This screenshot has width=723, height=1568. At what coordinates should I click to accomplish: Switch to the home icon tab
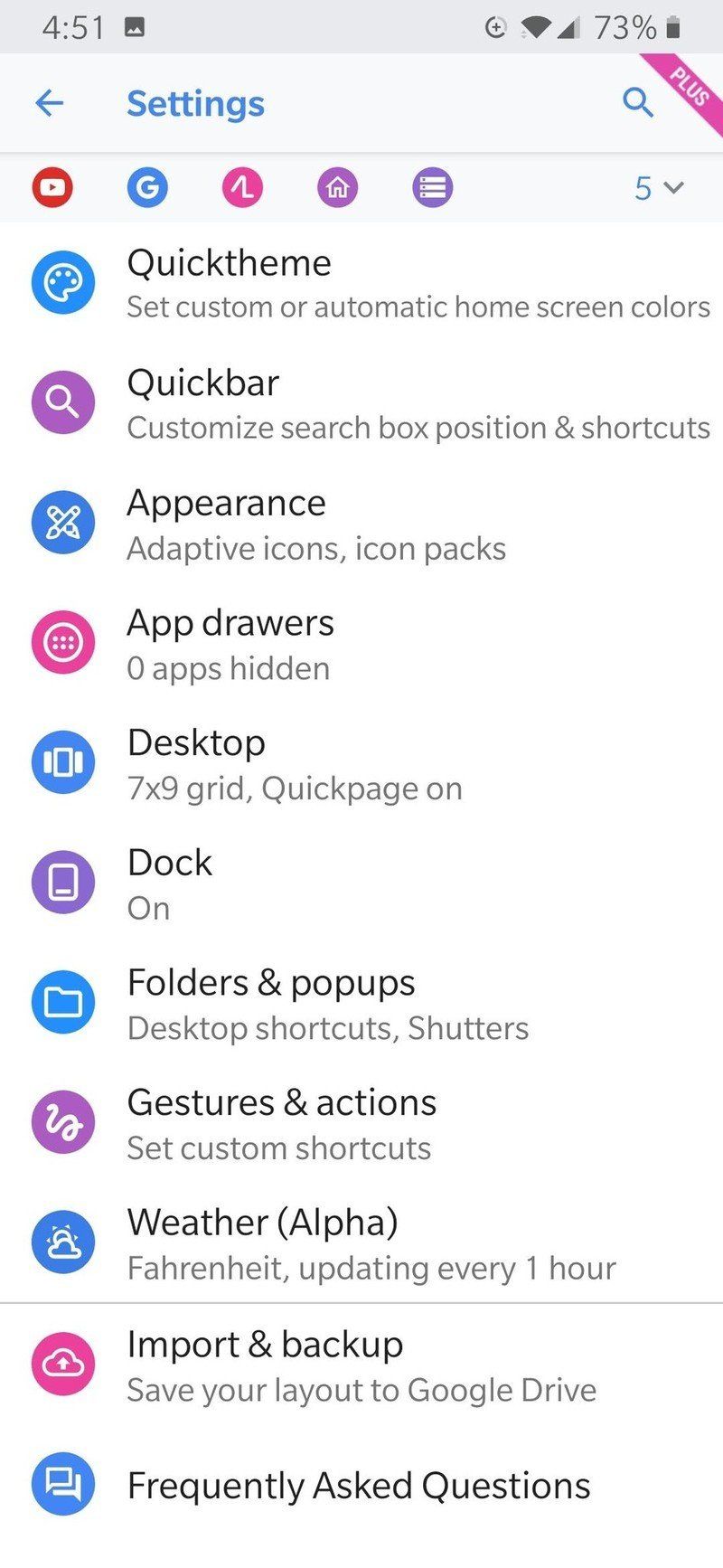tap(336, 187)
